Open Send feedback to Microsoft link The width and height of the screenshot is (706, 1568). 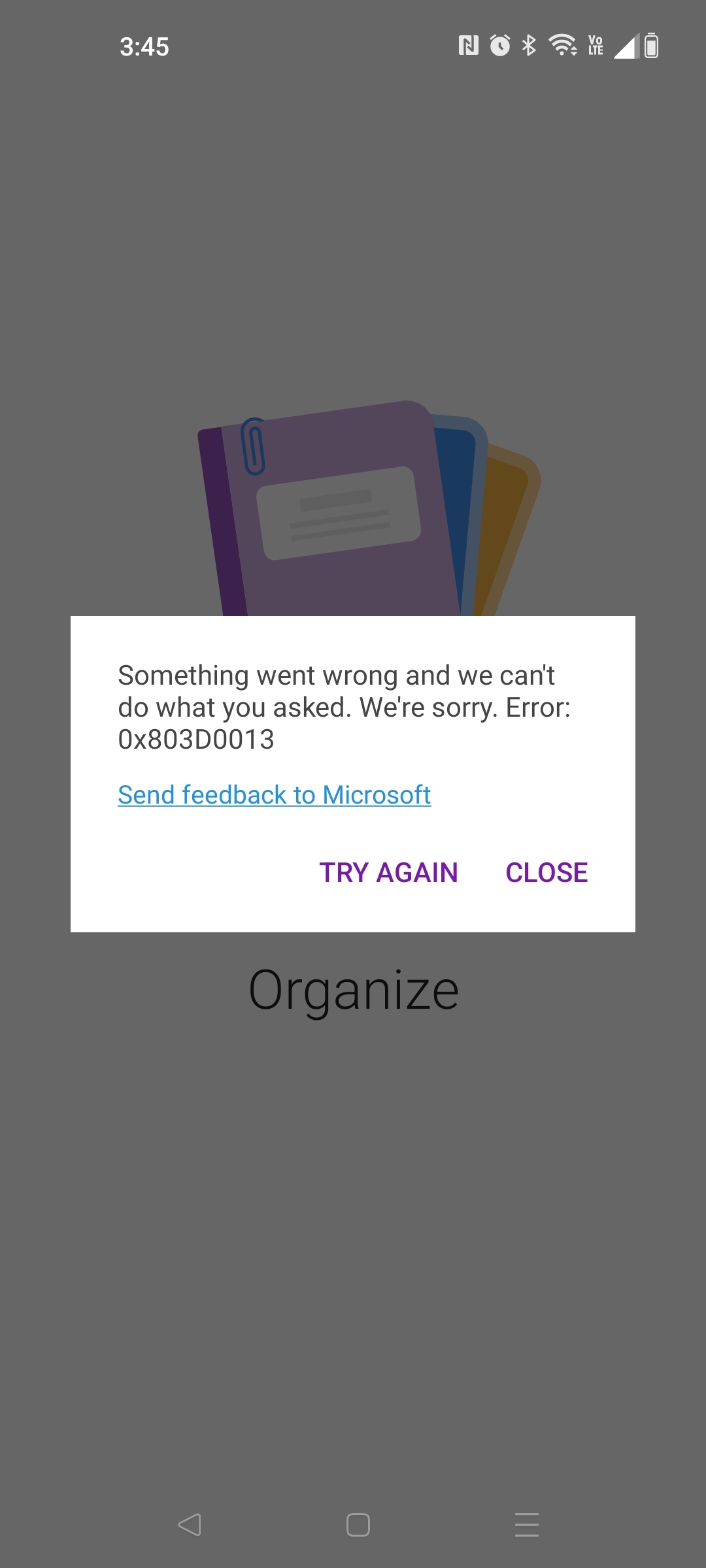[274, 794]
